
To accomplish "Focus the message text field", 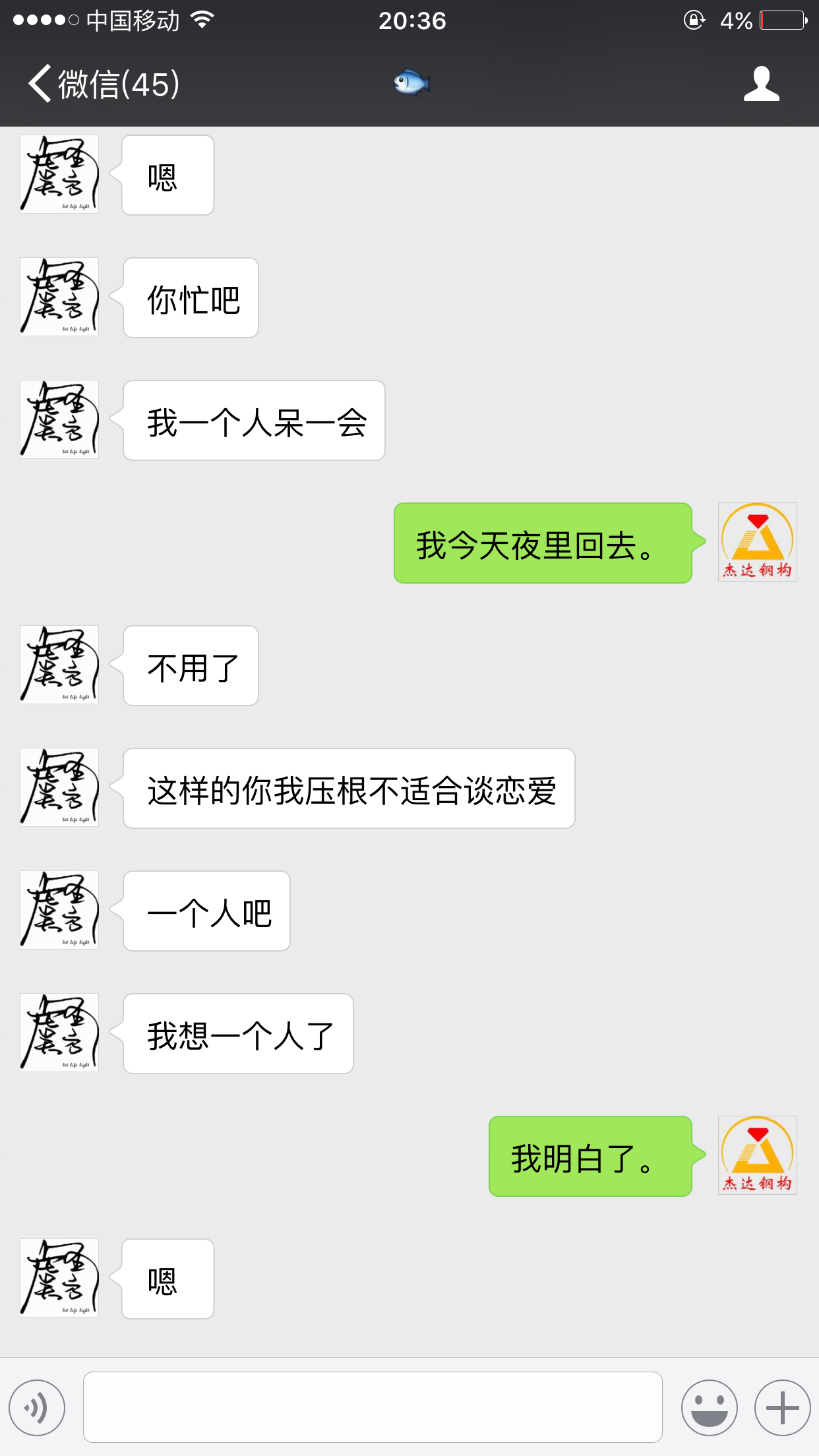I will tap(373, 1407).
